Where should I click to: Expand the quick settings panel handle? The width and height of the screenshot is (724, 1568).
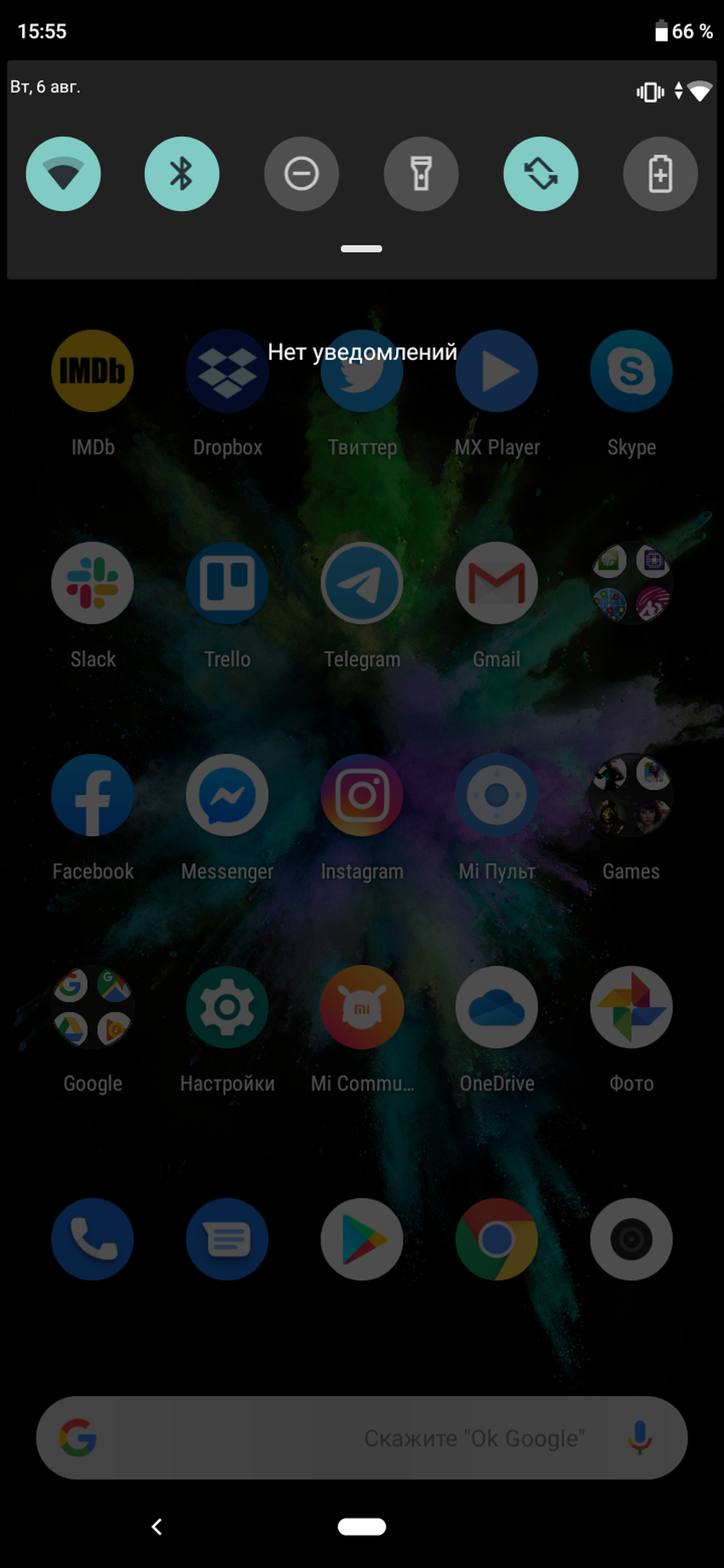tap(361, 249)
